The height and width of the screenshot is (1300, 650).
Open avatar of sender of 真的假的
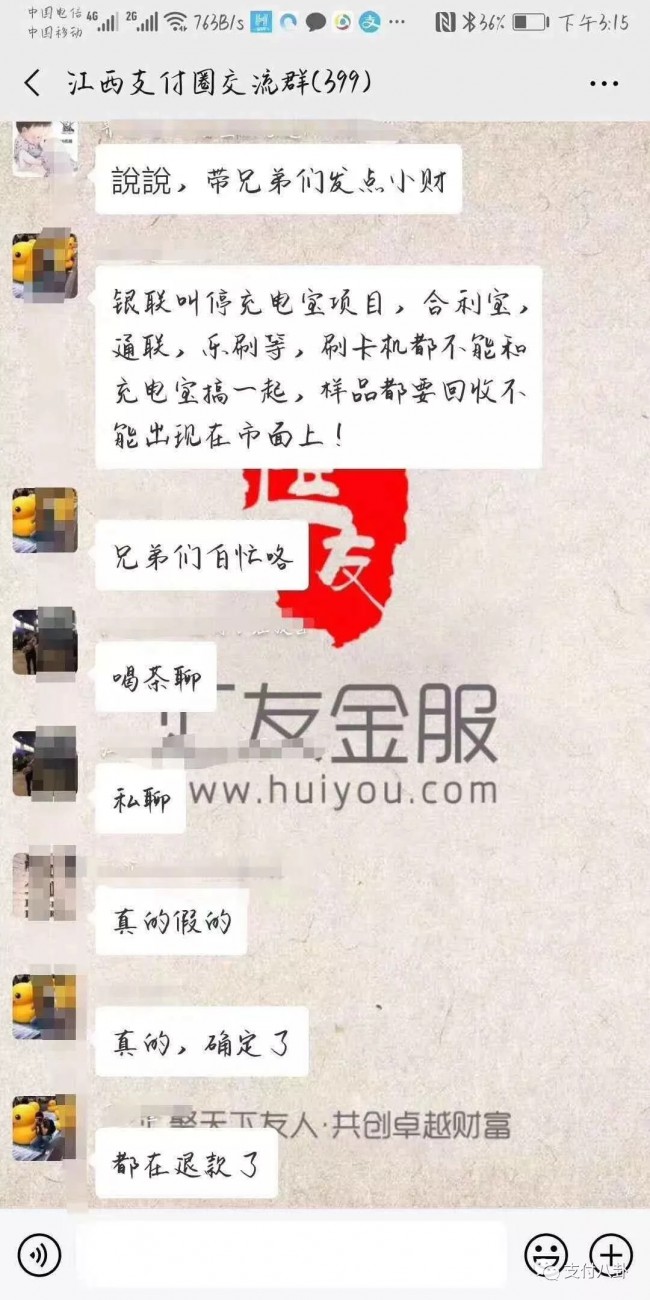pyautogui.click(x=45, y=882)
